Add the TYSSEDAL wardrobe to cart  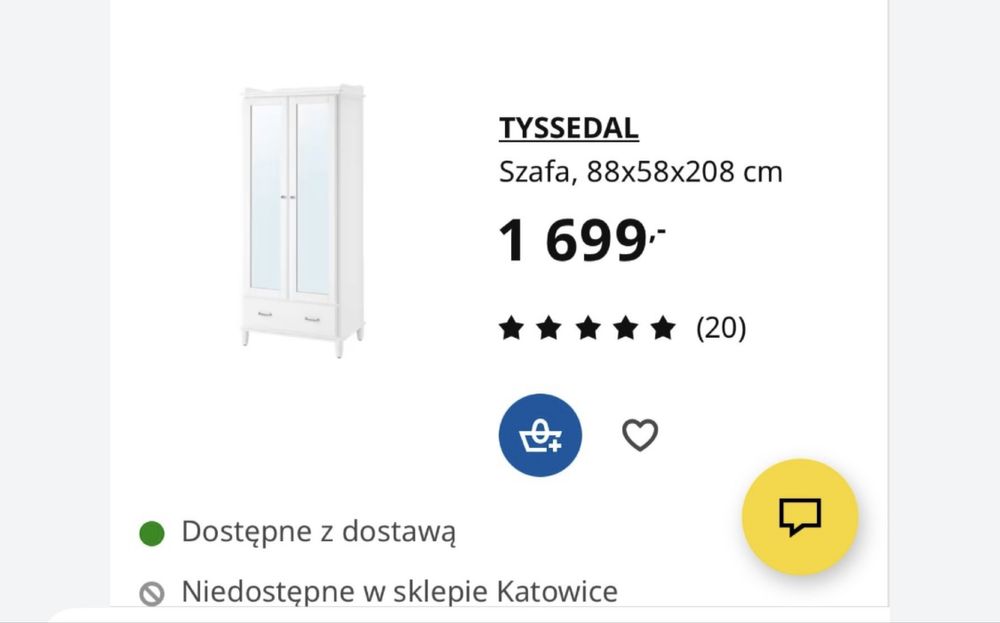click(540, 435)
